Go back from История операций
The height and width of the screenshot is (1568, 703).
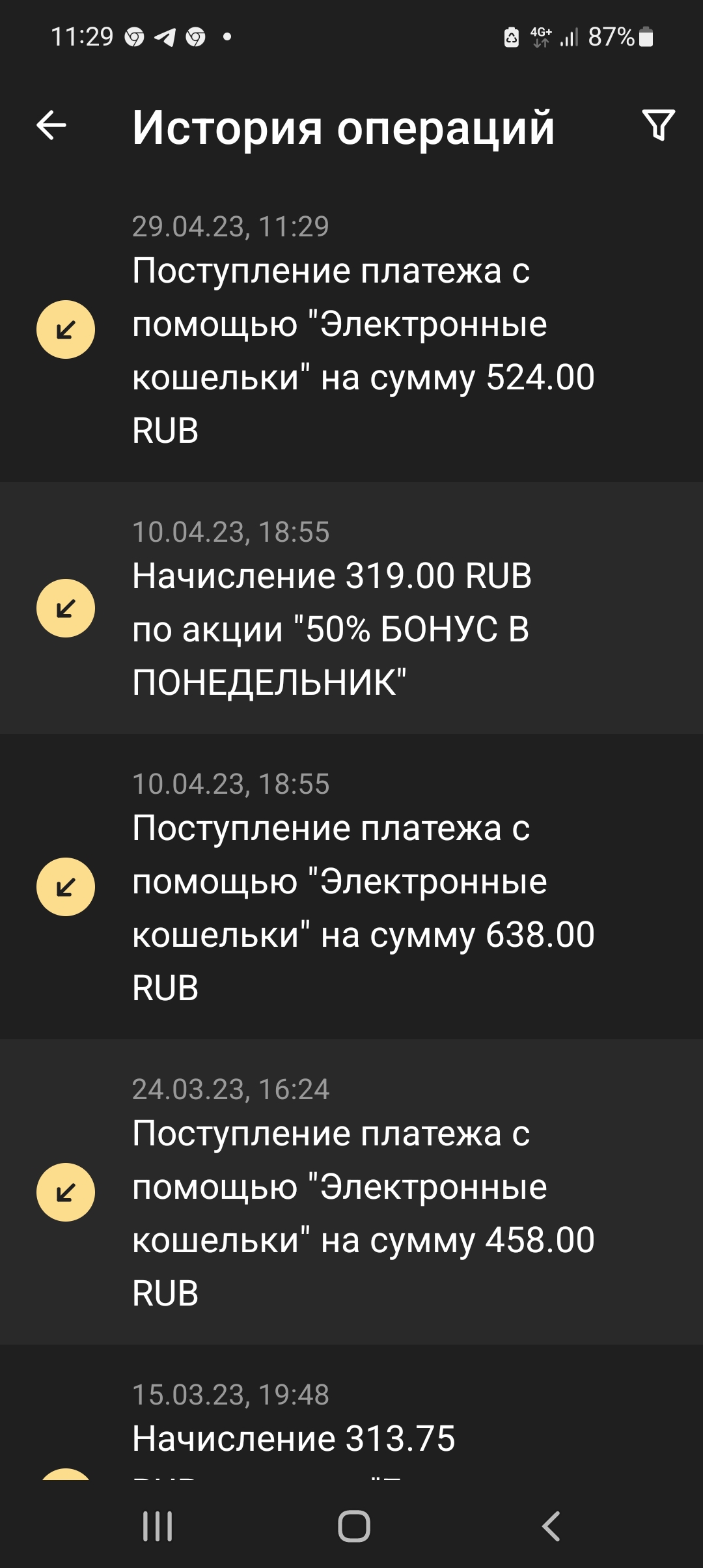coord(52,125)
